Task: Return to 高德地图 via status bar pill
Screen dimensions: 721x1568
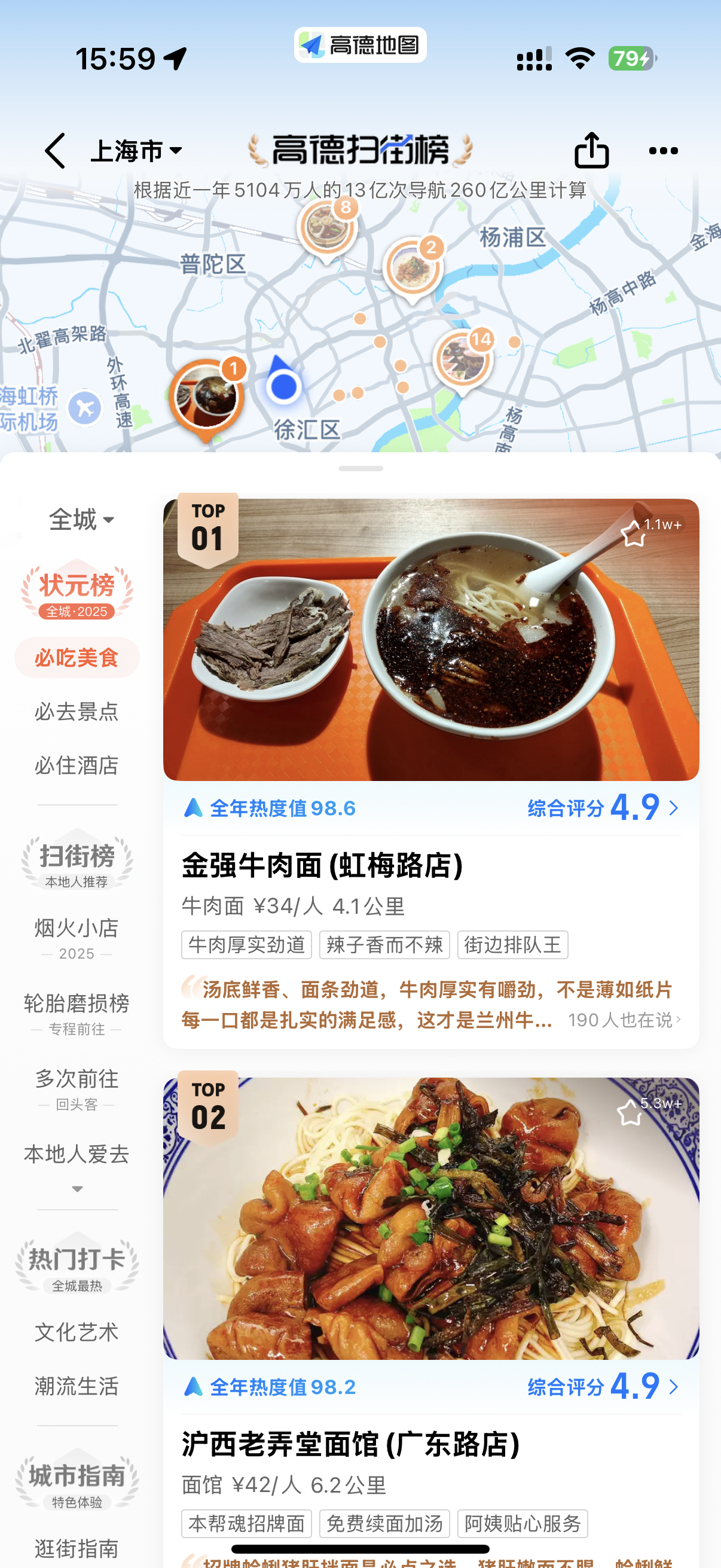Action: point(360,45)
